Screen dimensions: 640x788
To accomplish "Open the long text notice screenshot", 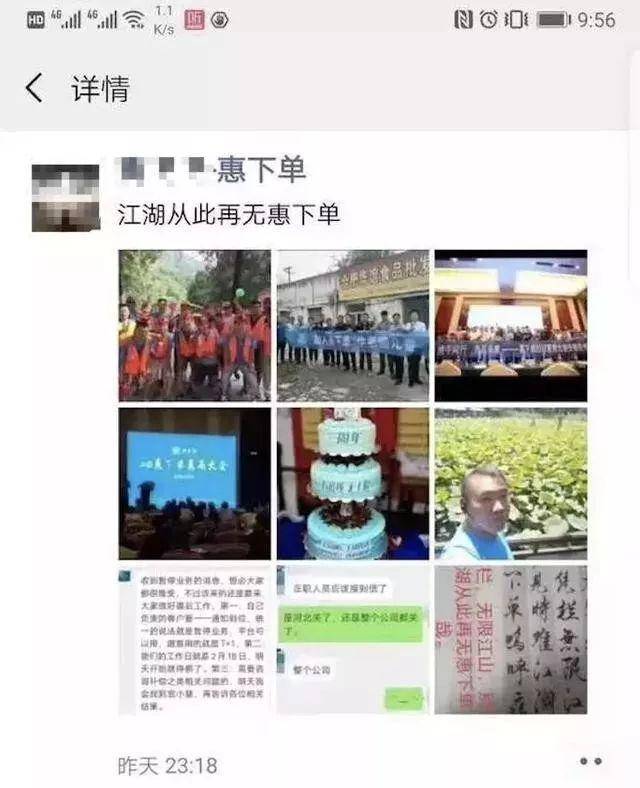I will (x=194, y=640).
